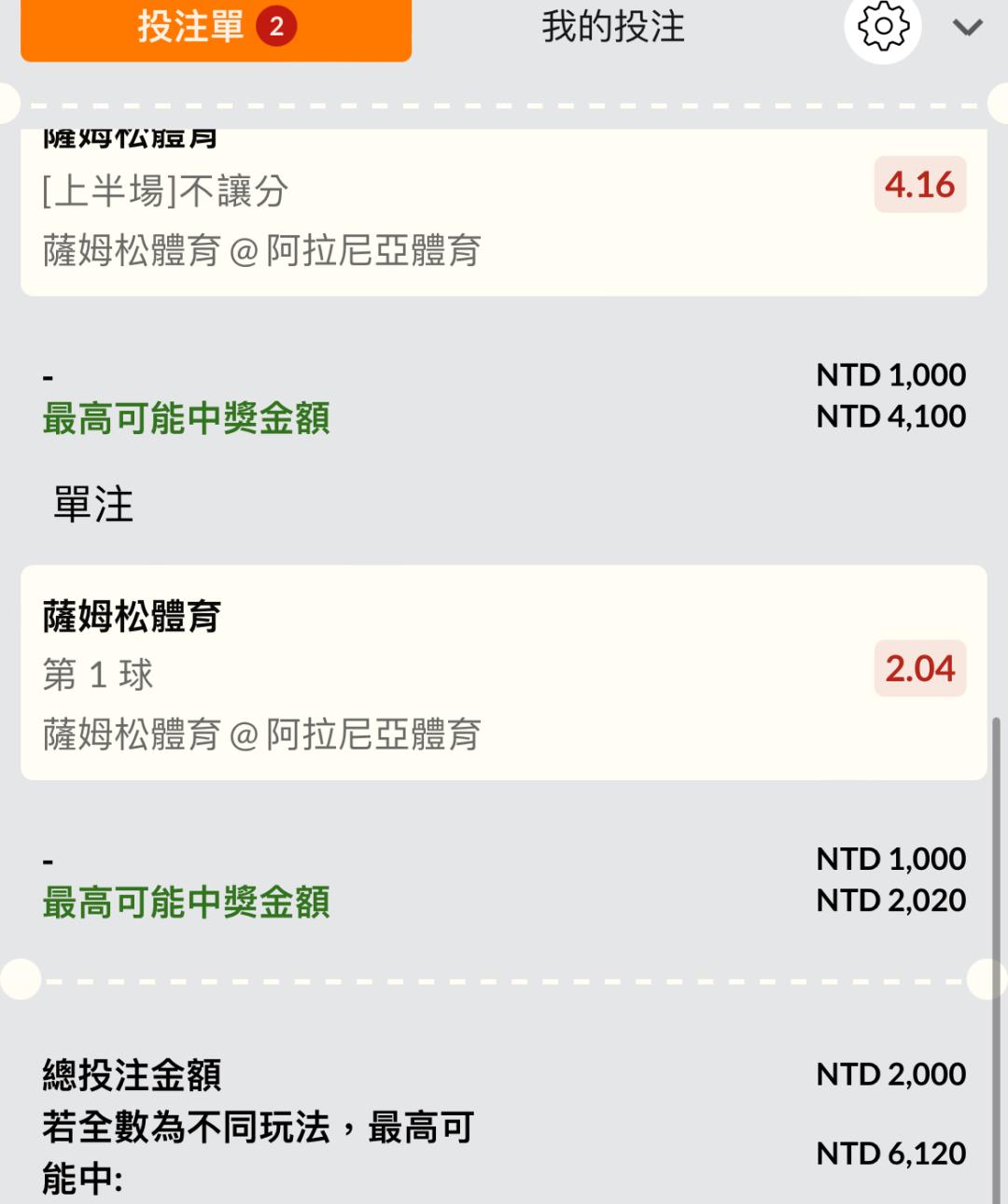Open the 上半場 不讓分 bet card

coord(503,213)
